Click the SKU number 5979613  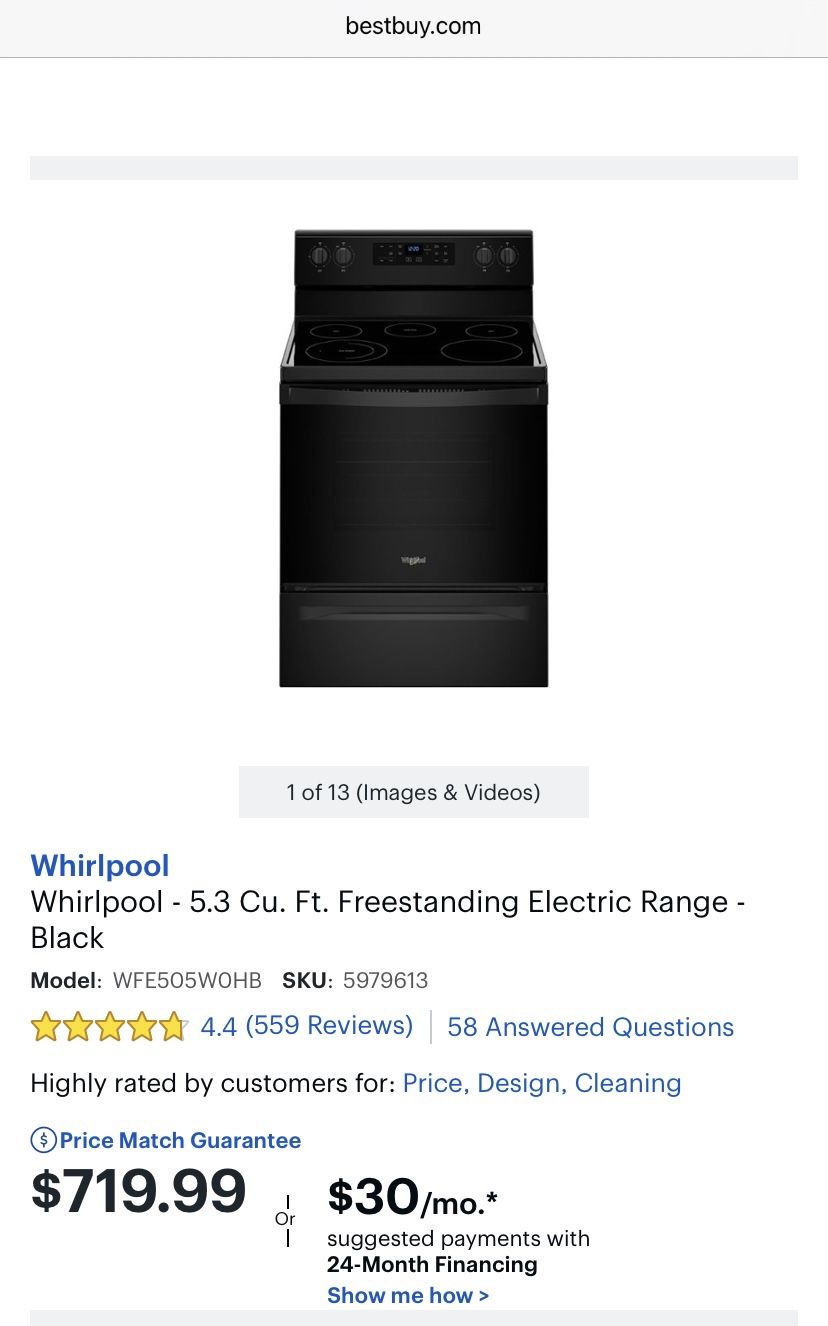click(385, 980)
